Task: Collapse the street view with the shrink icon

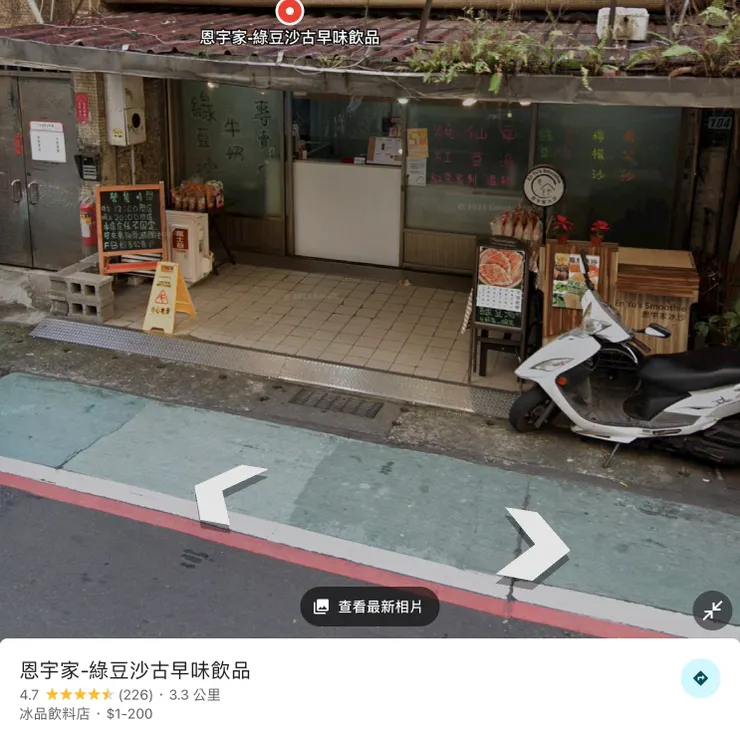Action: coord(712,610)
